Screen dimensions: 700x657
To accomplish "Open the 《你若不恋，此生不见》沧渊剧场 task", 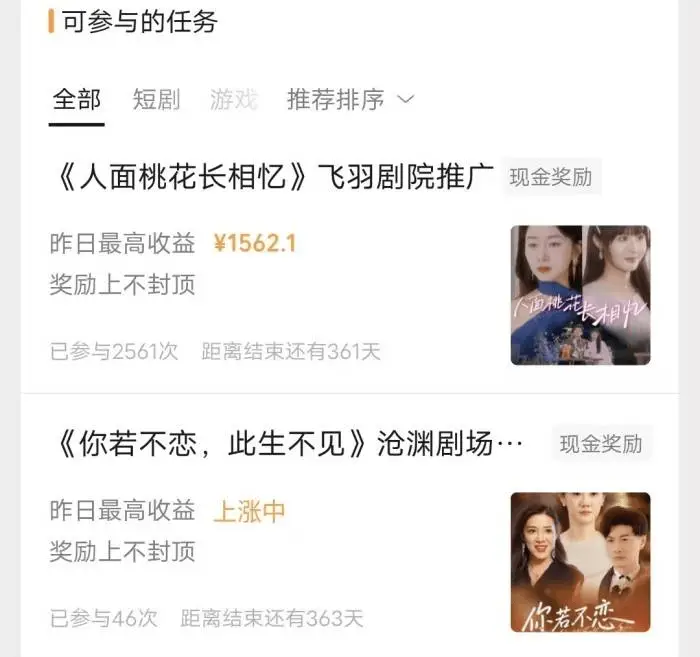I will coord(287,445).
